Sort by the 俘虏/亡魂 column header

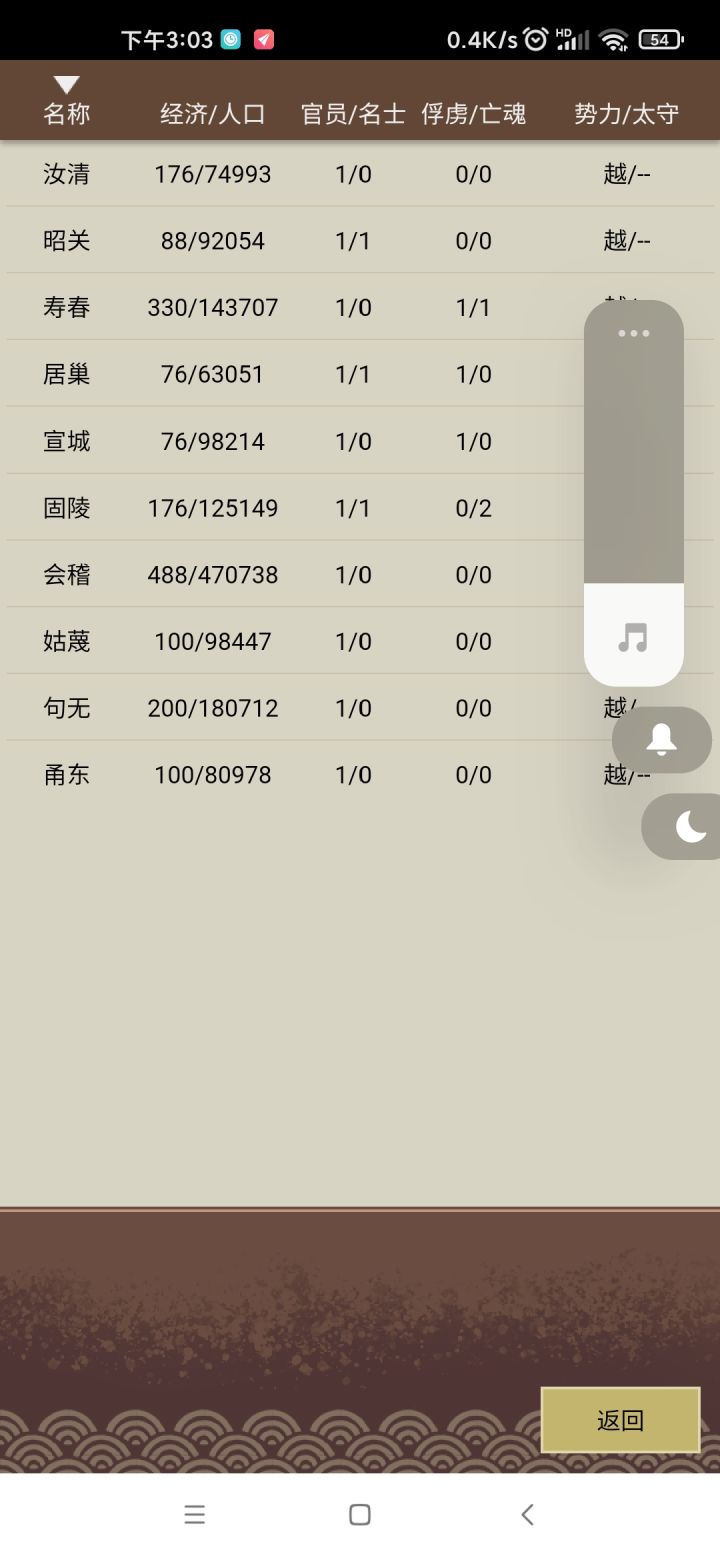pyautogui.click(x=473, y=114)
